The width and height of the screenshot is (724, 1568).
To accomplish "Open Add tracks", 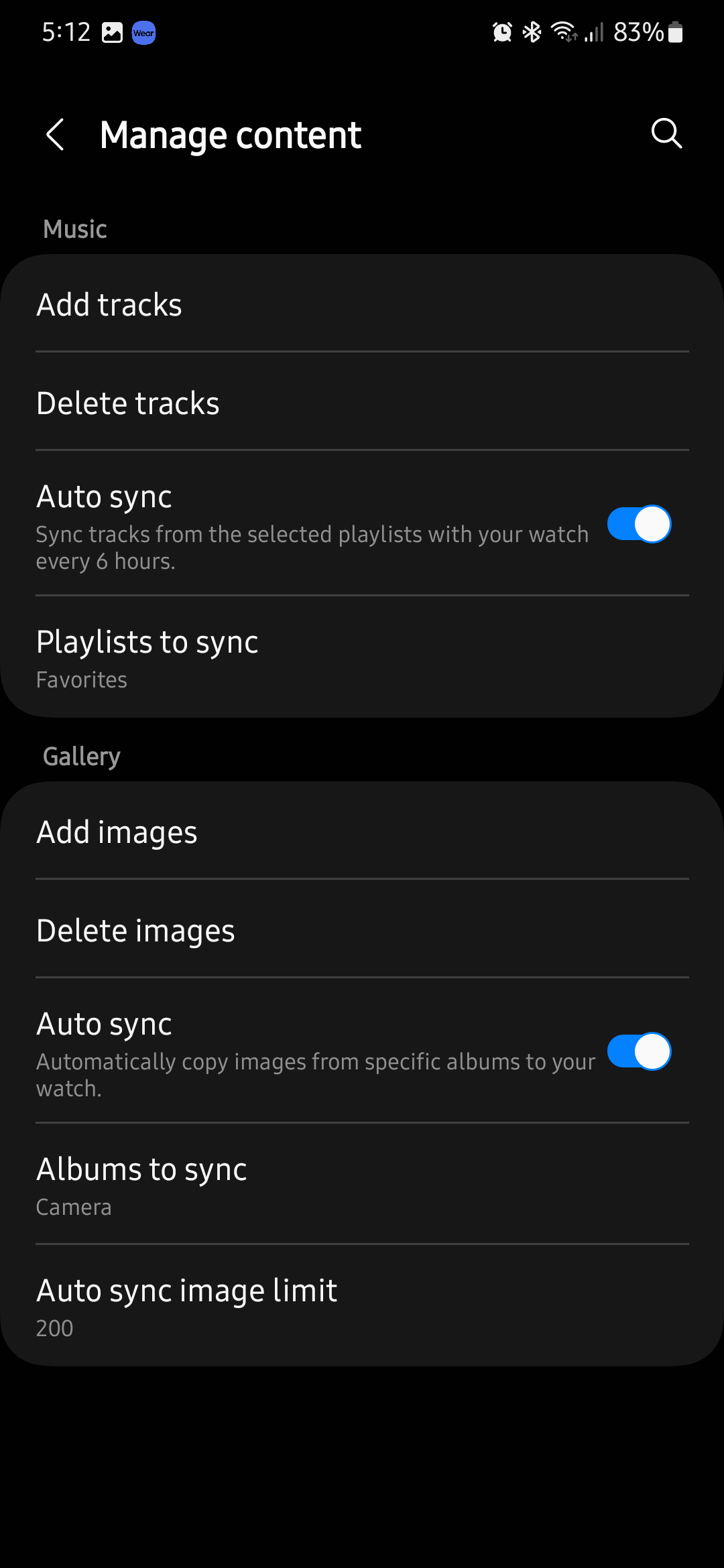I will [362, 305].
